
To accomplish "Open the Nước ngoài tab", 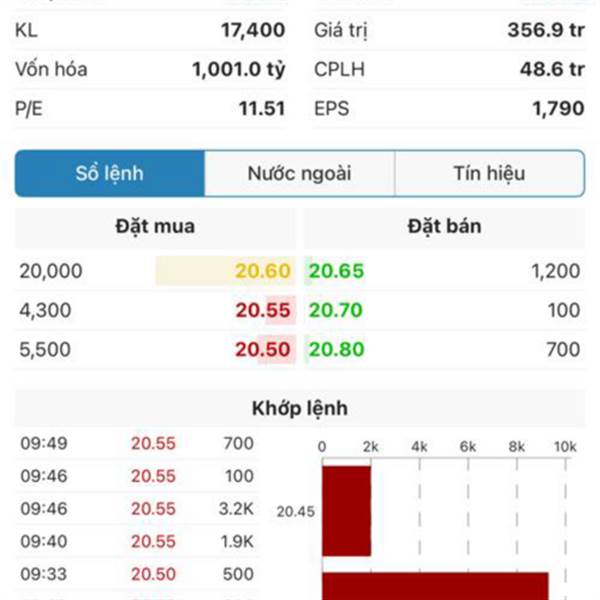I will click(300, 173).
